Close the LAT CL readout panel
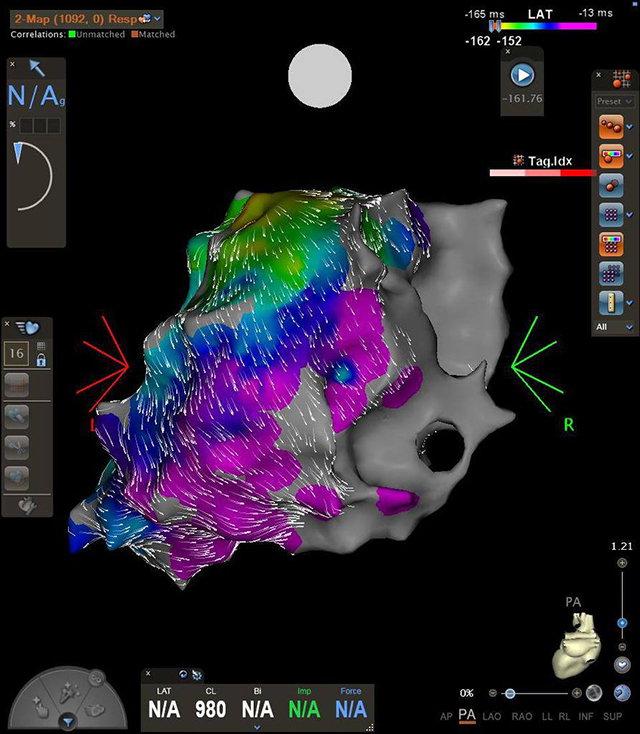This screenshot has width=640, height=734. (x=149, y=675)
